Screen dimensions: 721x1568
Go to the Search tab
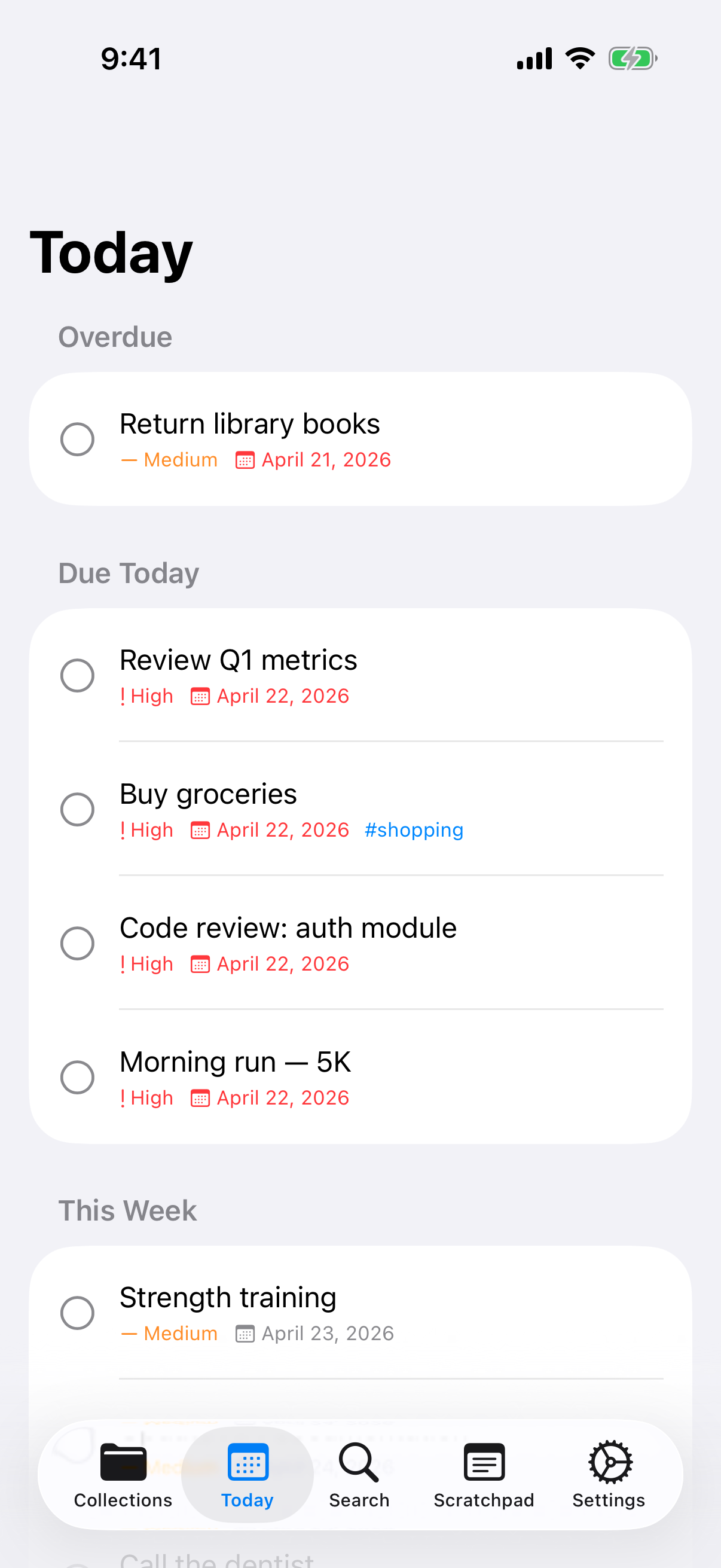point(359,1474)
